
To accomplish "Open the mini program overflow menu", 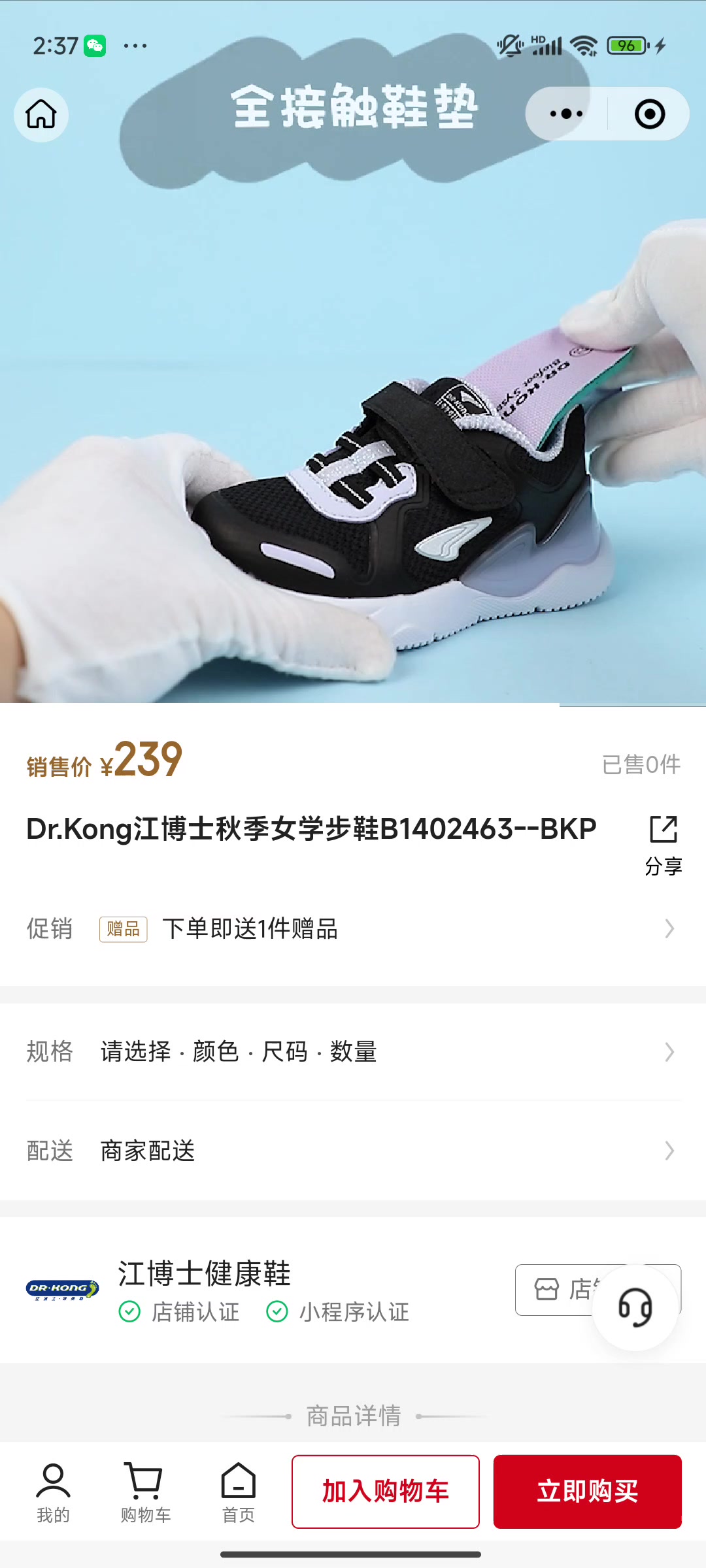I will [566, 114].
